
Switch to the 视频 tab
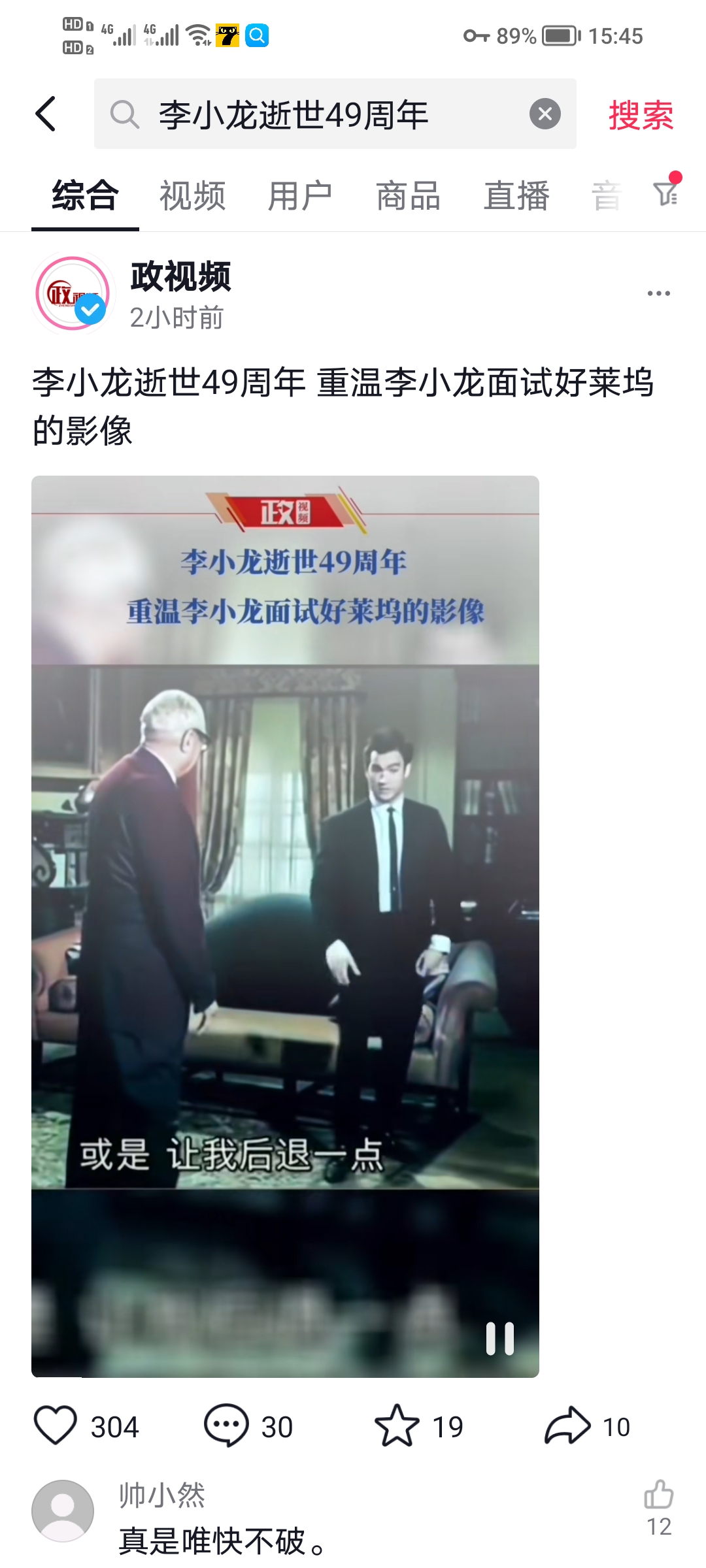tap(192, 196)
